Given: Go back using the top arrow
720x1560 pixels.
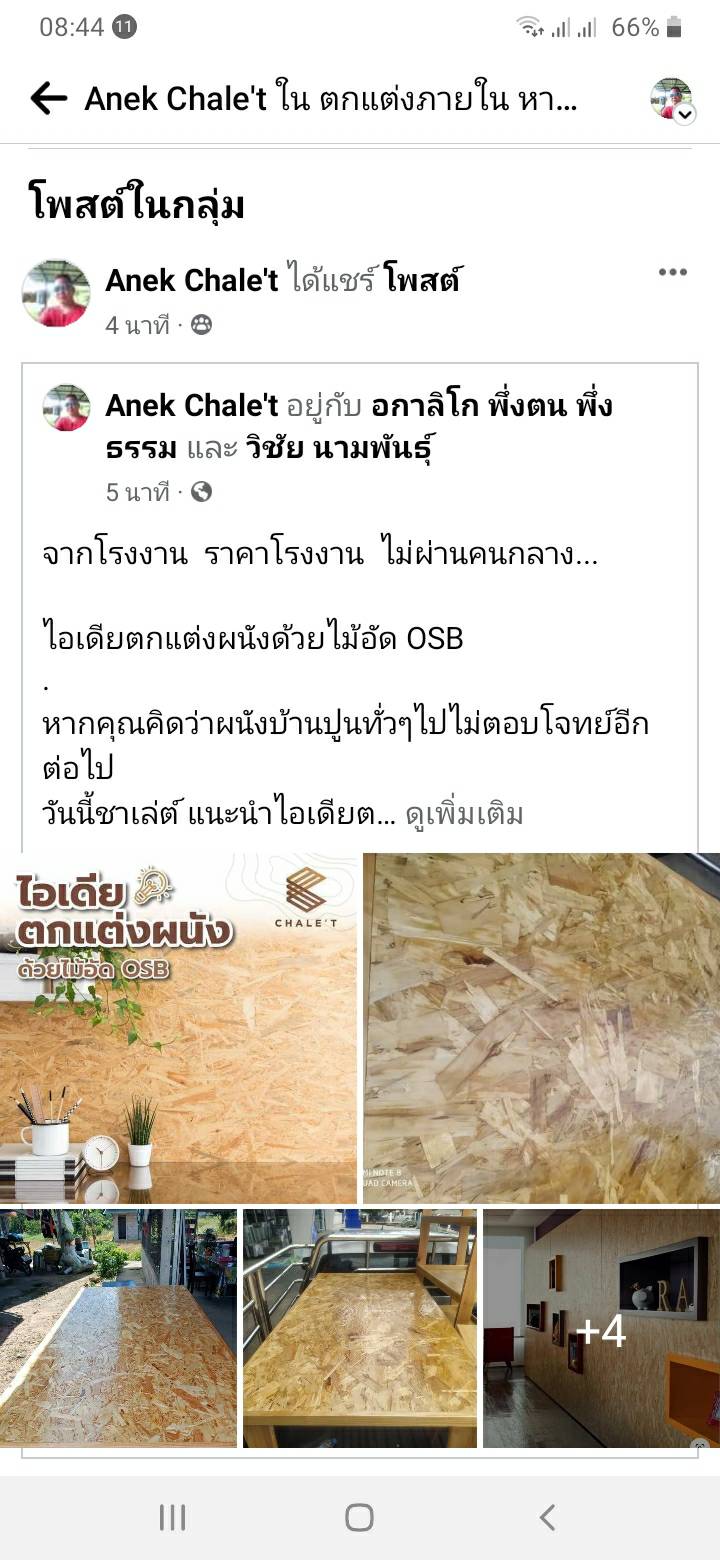Looking at the screenshot, I should click(x=48, y=98).
